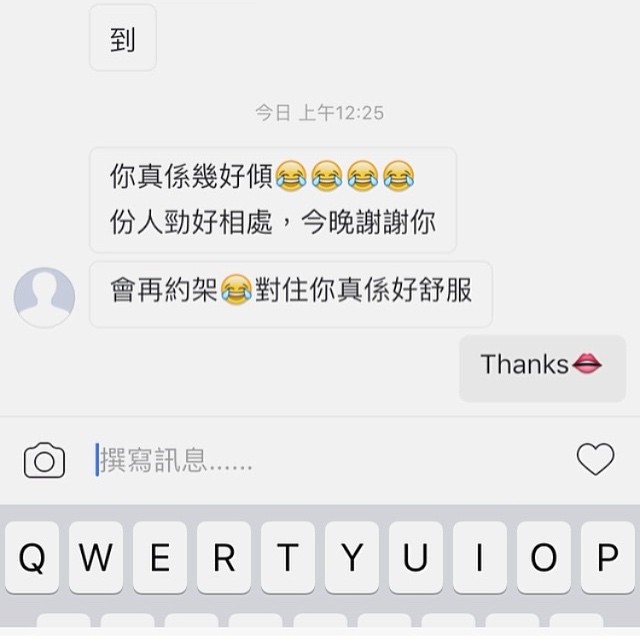
Task: Type the letter Q on the keyboard
Action: pos(32,558)
